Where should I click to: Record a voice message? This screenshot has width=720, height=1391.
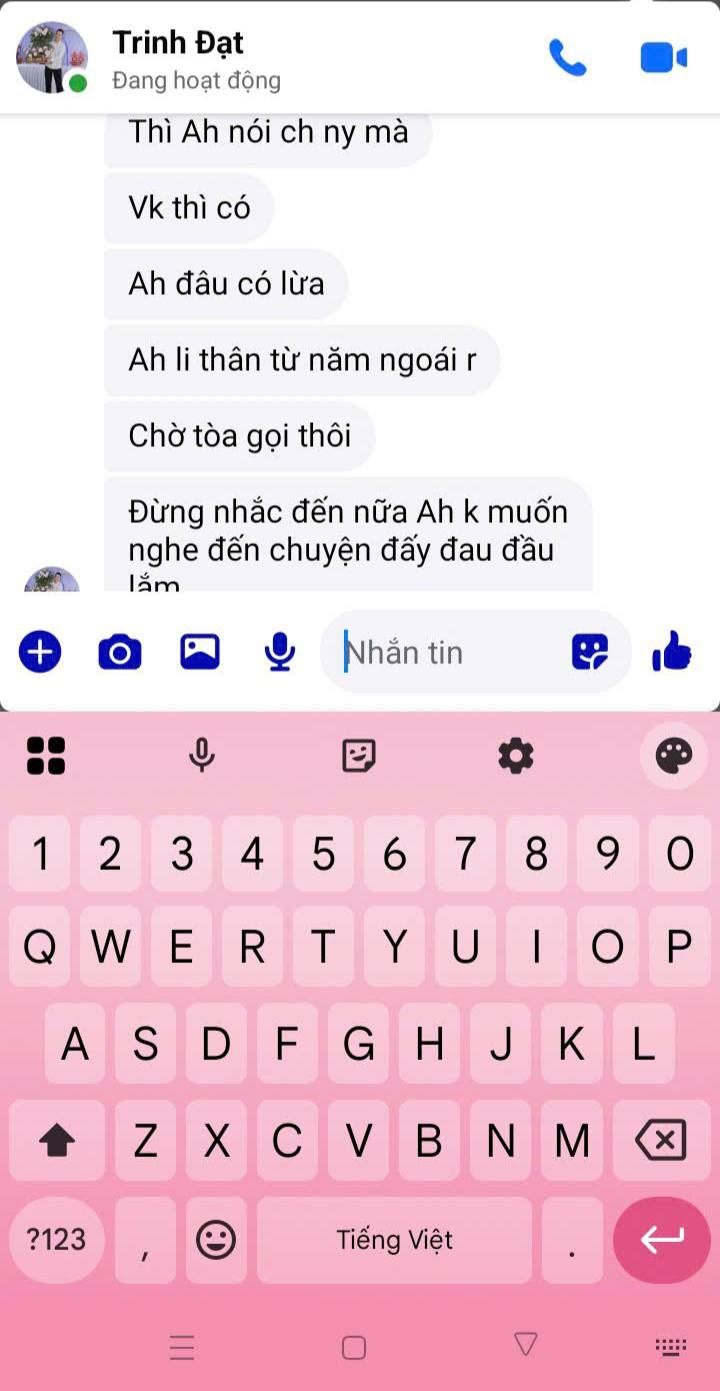pos(280,652)
